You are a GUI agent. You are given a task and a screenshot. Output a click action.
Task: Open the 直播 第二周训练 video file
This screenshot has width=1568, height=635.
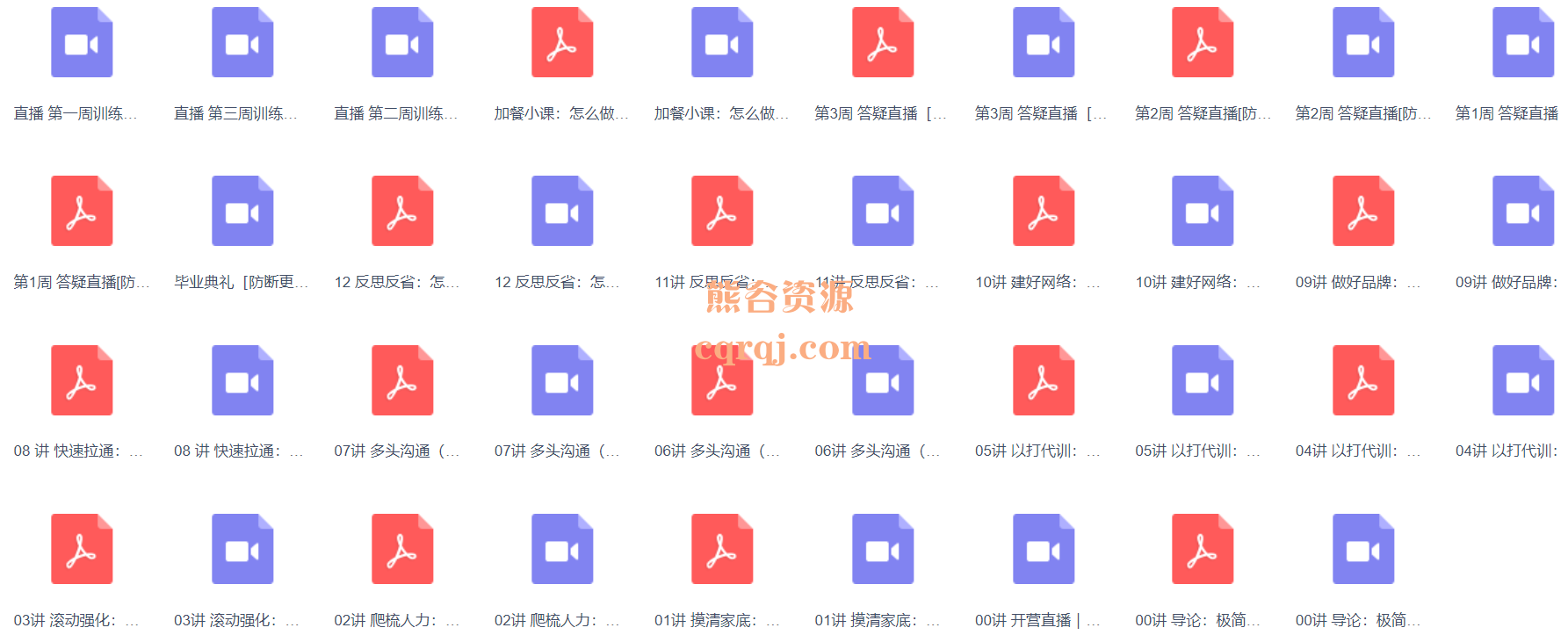click(402, 43)
